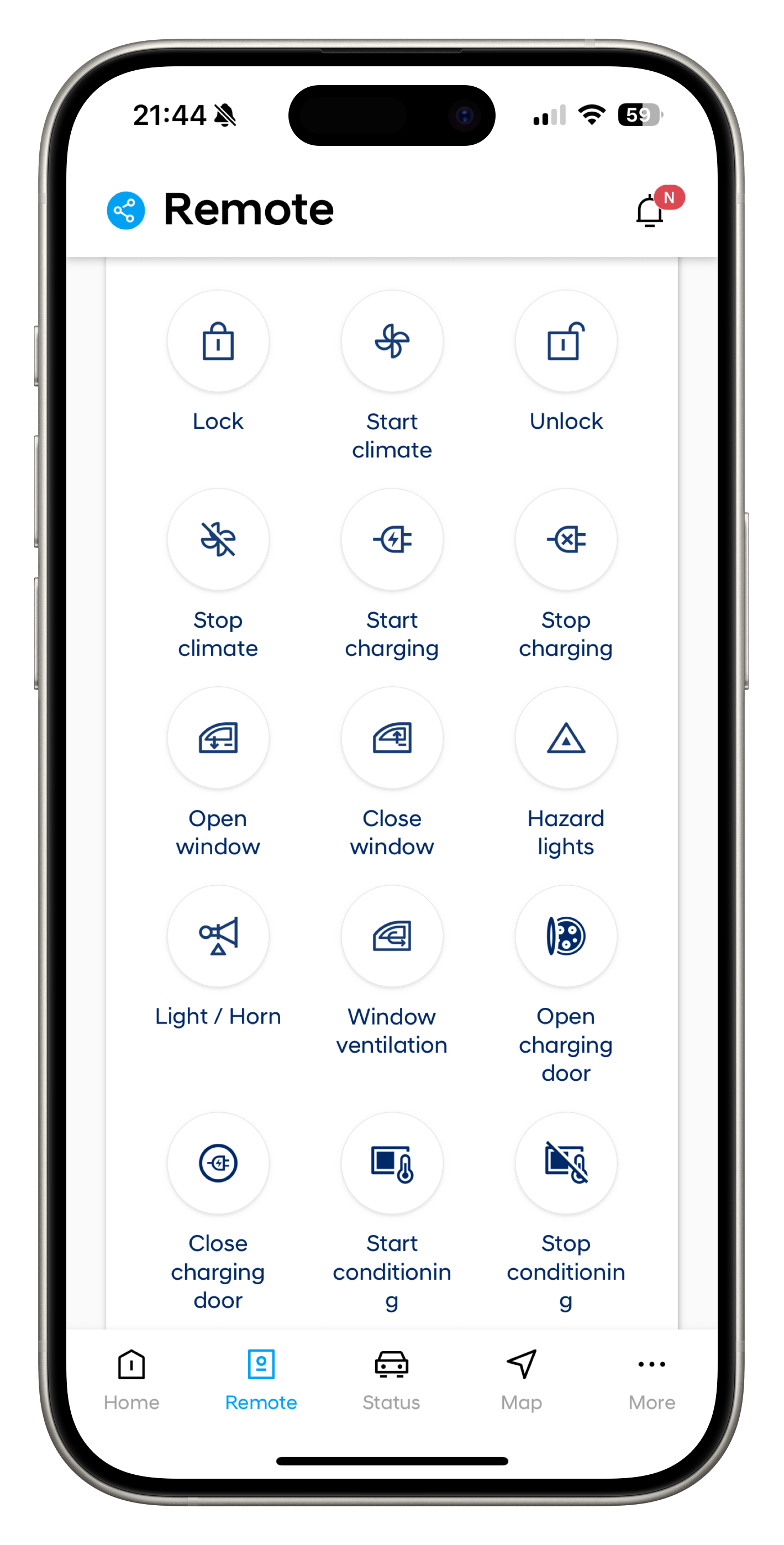Select Window ventilation
Screen dimensions: 784x1545
coord(392,936)
